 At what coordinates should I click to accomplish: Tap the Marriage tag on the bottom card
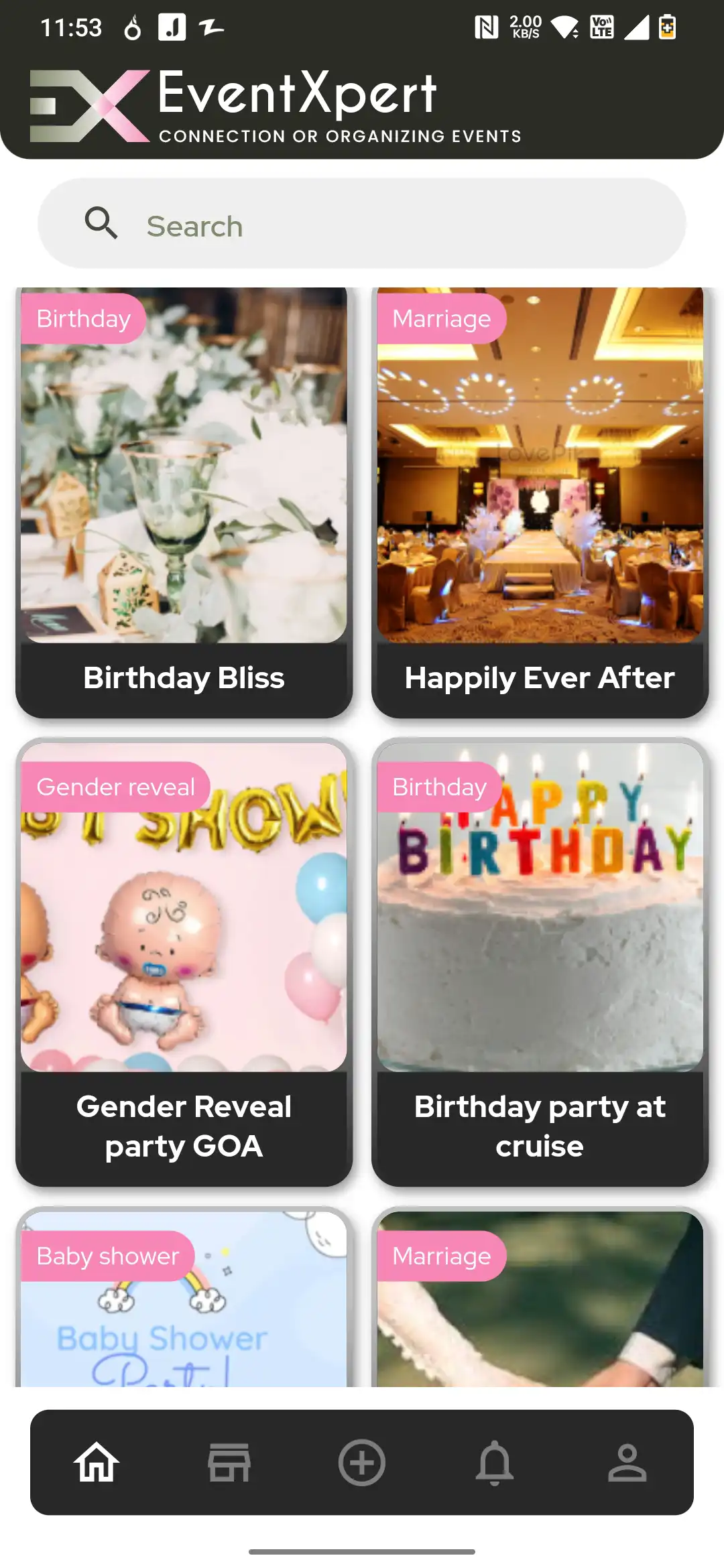(441, 1256)
